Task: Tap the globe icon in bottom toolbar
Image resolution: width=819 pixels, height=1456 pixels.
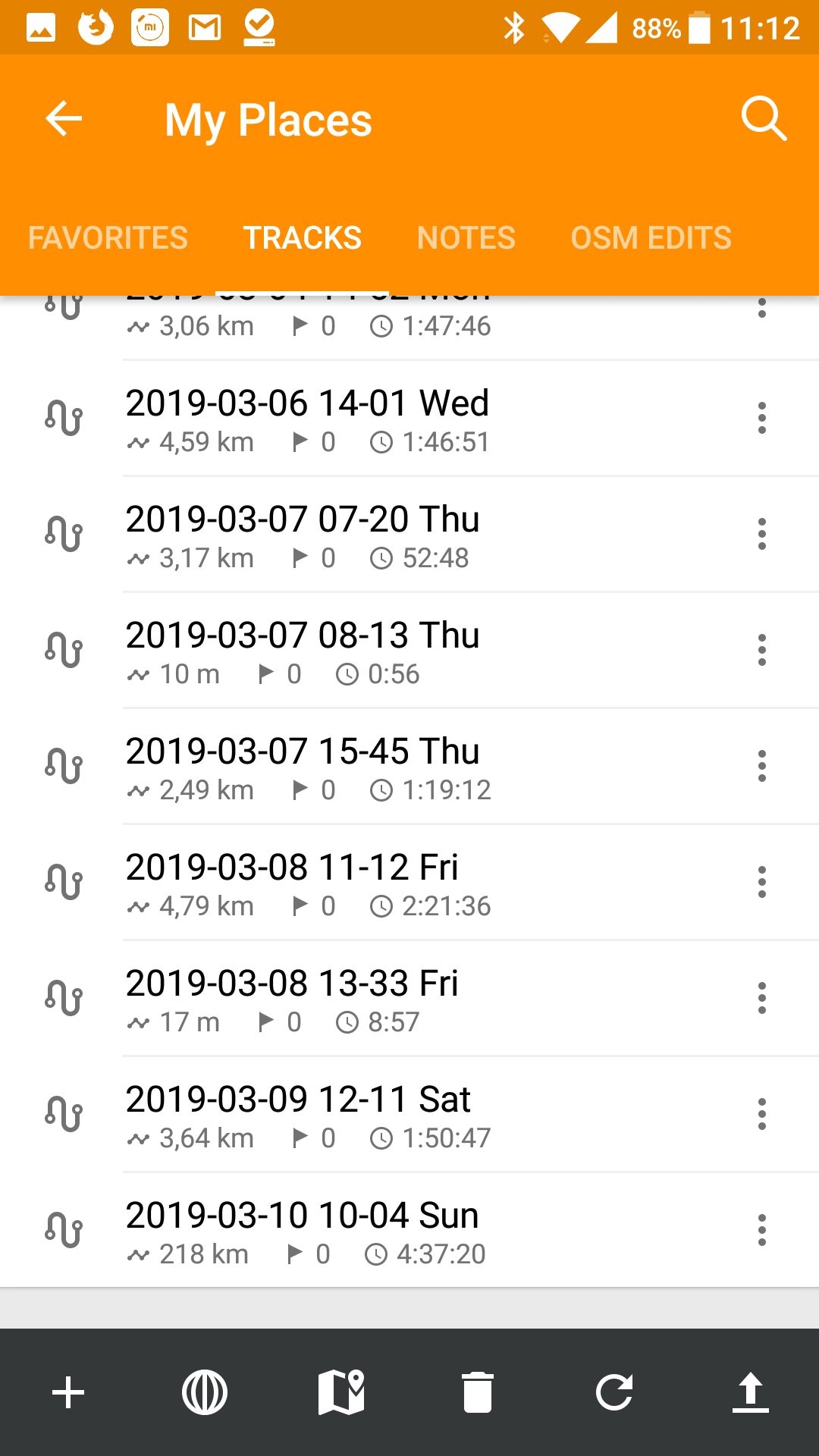Action: [x=205, y=1393]
